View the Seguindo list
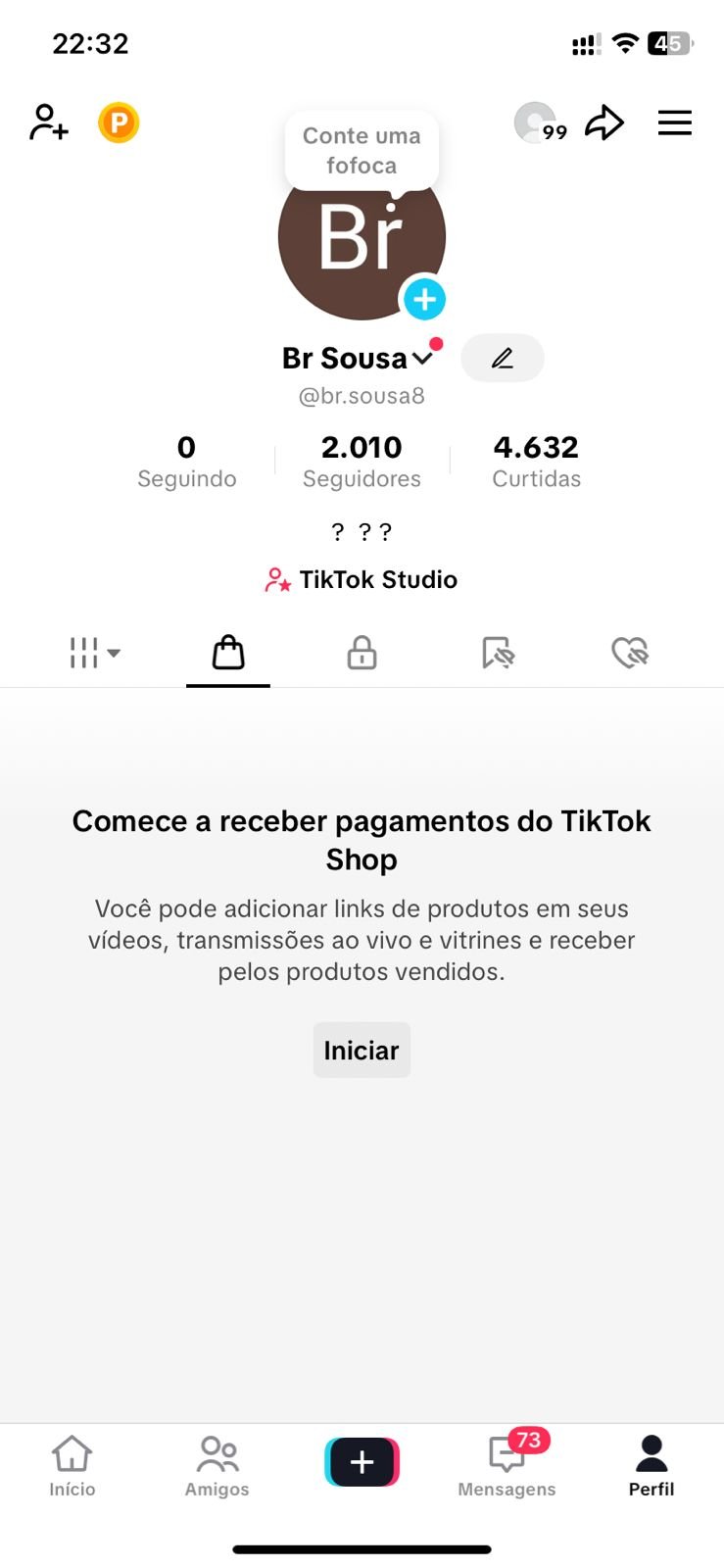The width and height of the screenshot is (724, 1568). 186,462
